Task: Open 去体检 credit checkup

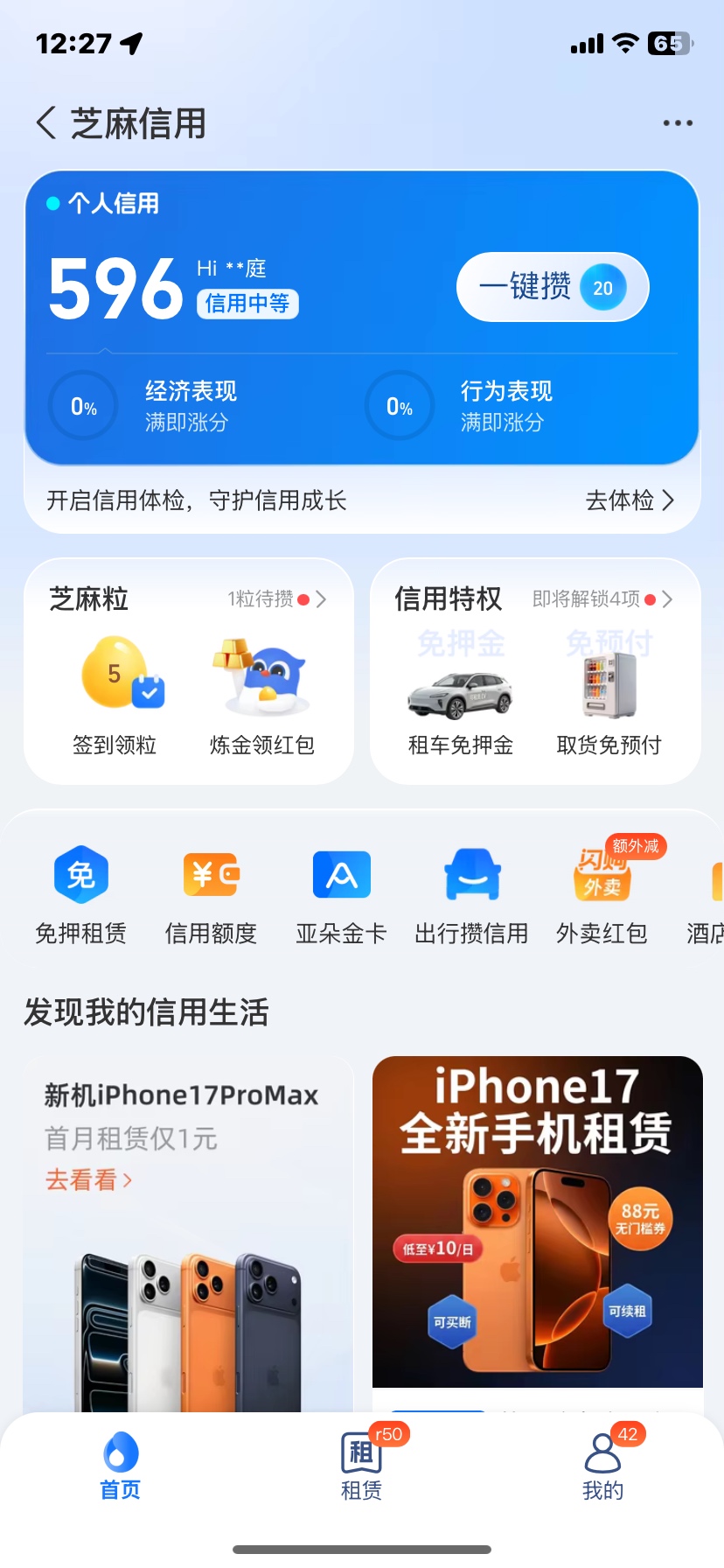Action: point(630,500)
